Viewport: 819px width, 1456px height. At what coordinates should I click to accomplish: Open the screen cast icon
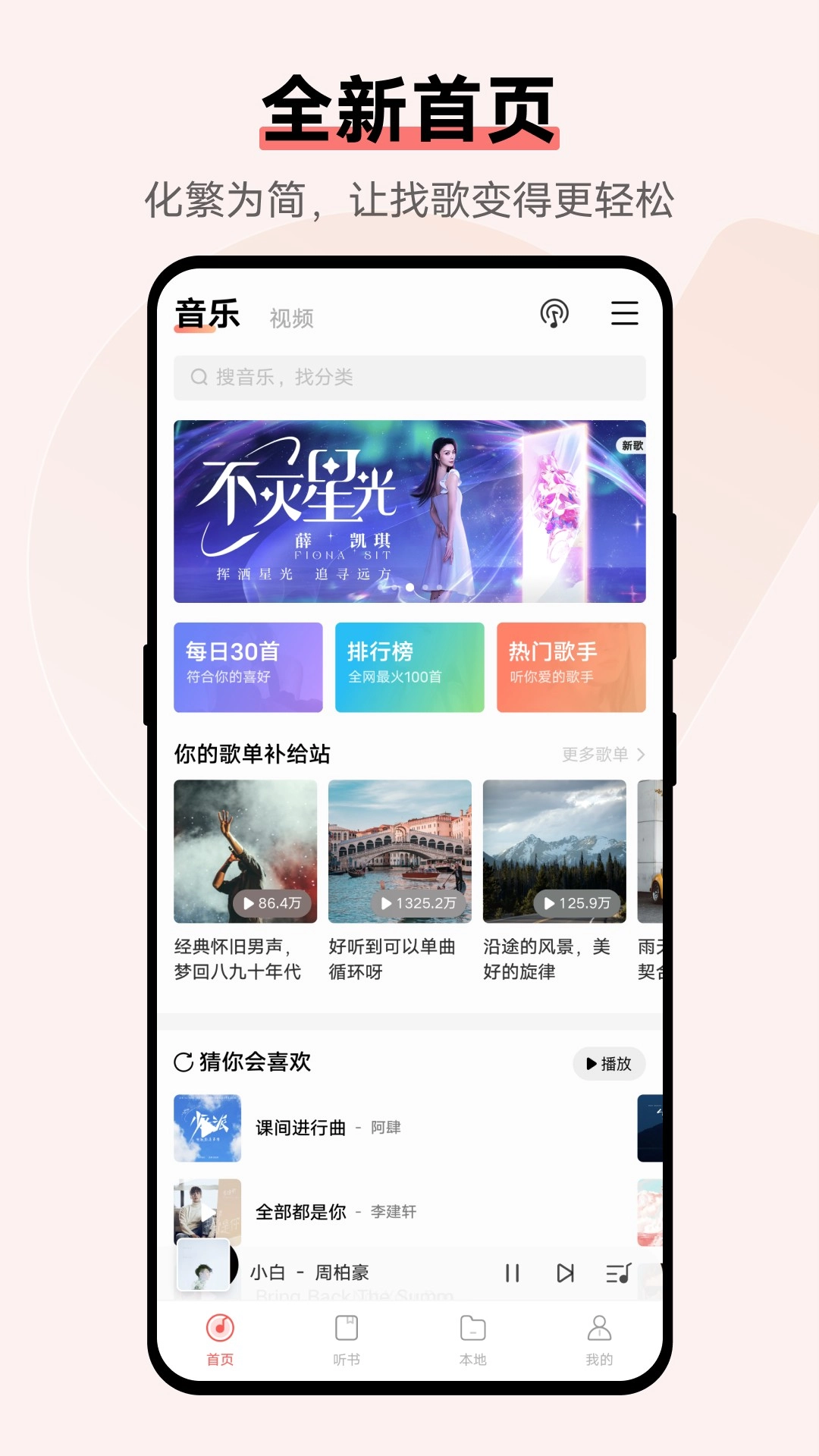click(x=556, y=313)
